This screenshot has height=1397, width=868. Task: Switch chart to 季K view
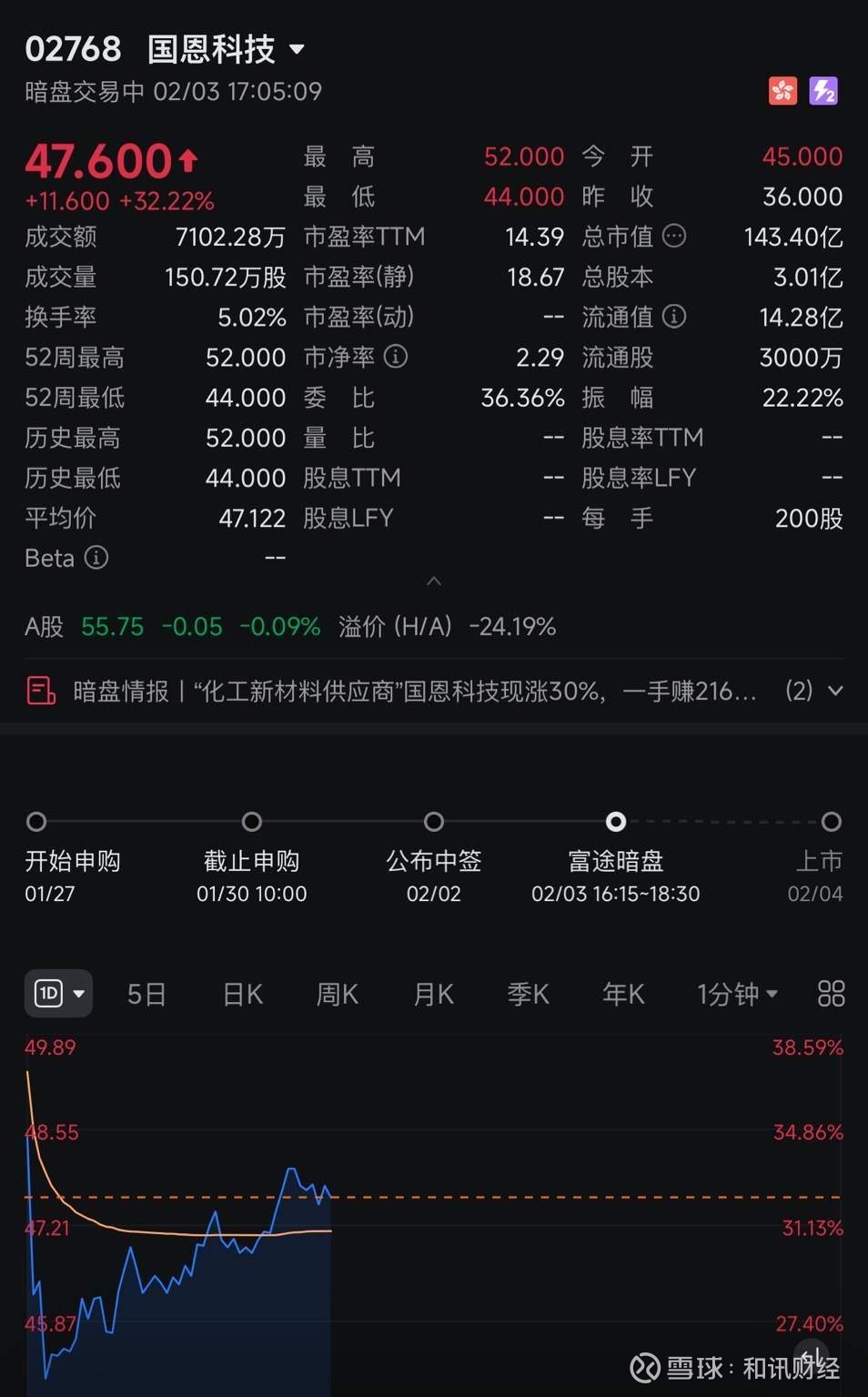(528, 995)
